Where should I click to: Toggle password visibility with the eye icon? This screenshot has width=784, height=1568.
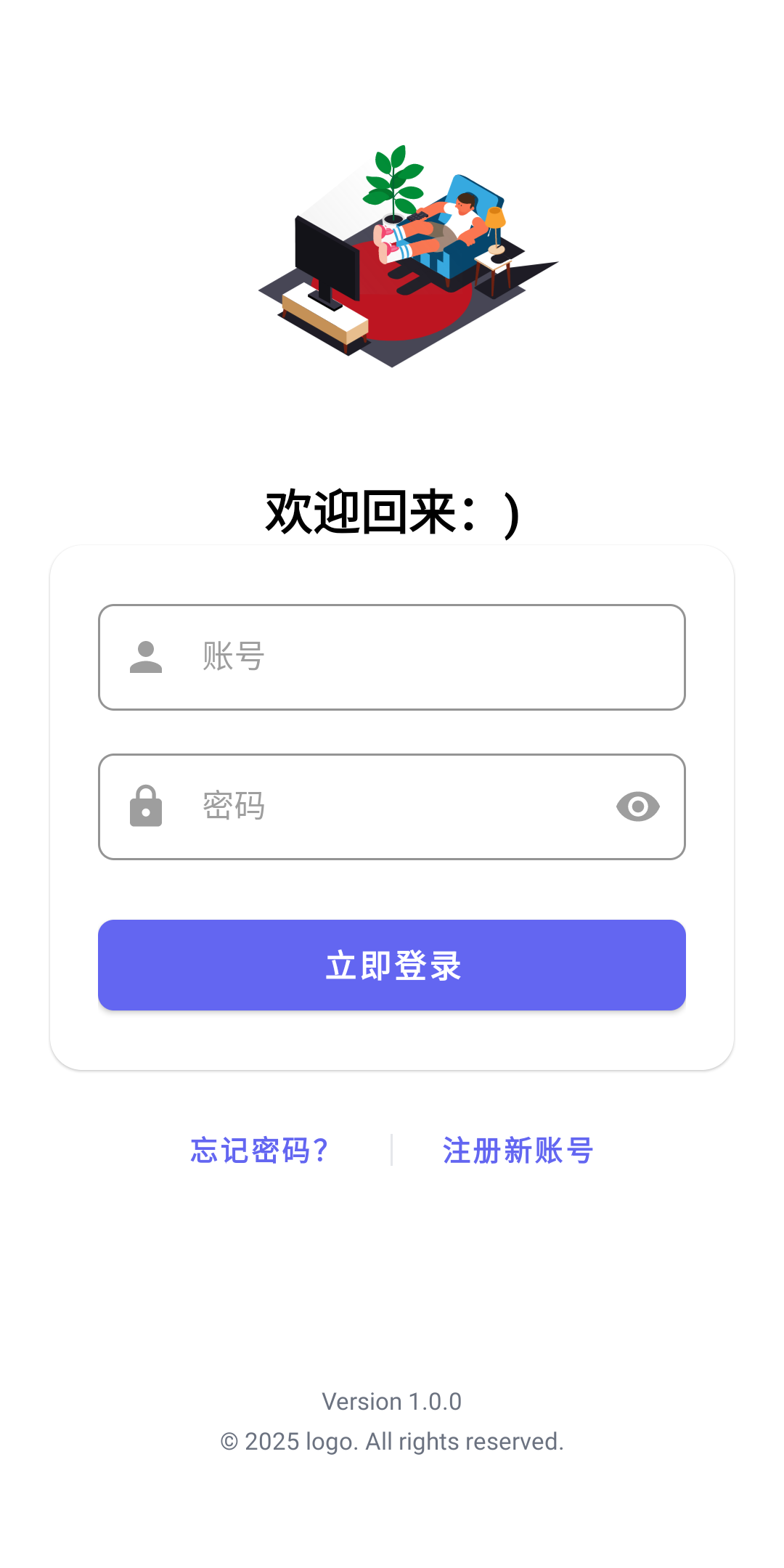click(637, 807)
